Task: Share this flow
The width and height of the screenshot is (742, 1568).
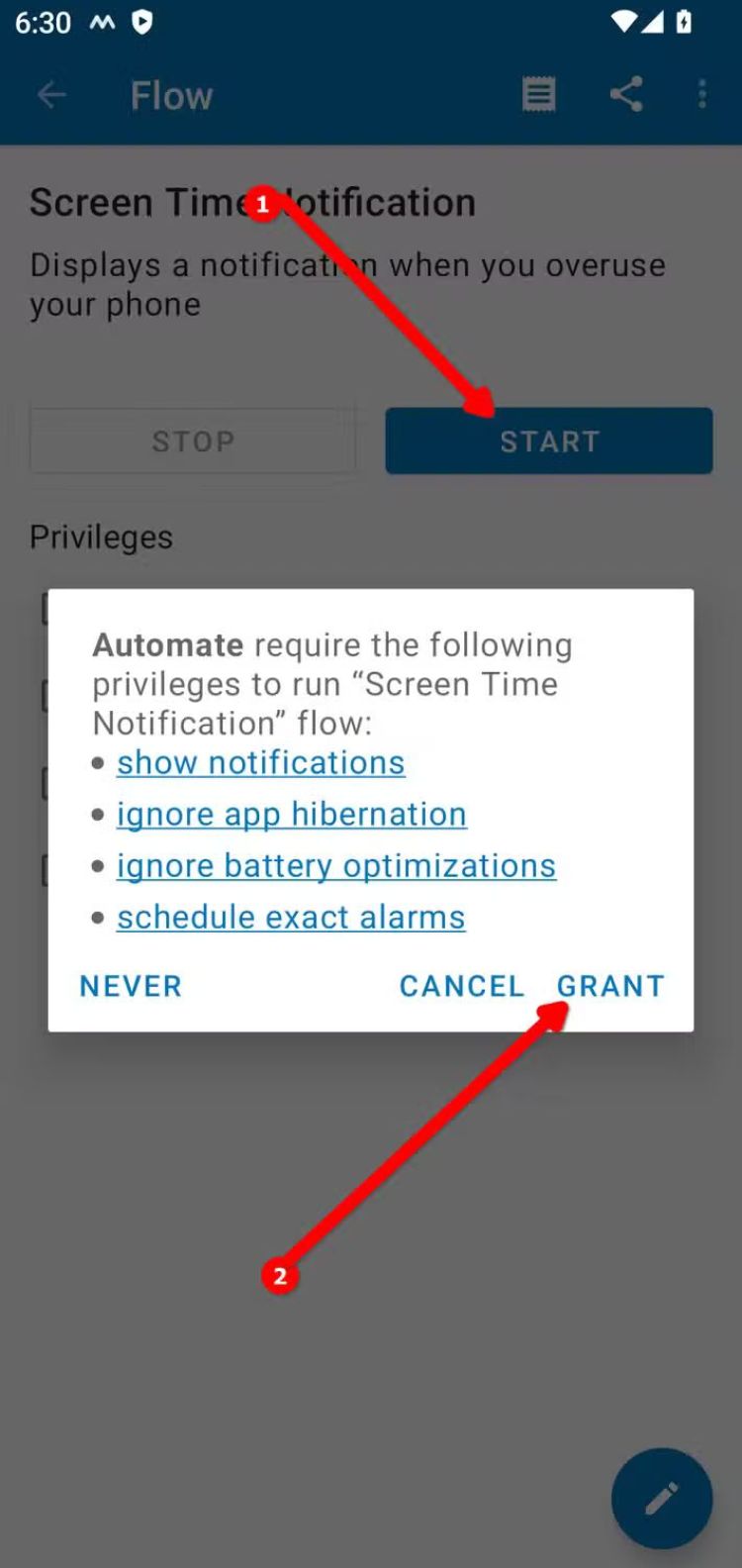Action: (626, 95)
